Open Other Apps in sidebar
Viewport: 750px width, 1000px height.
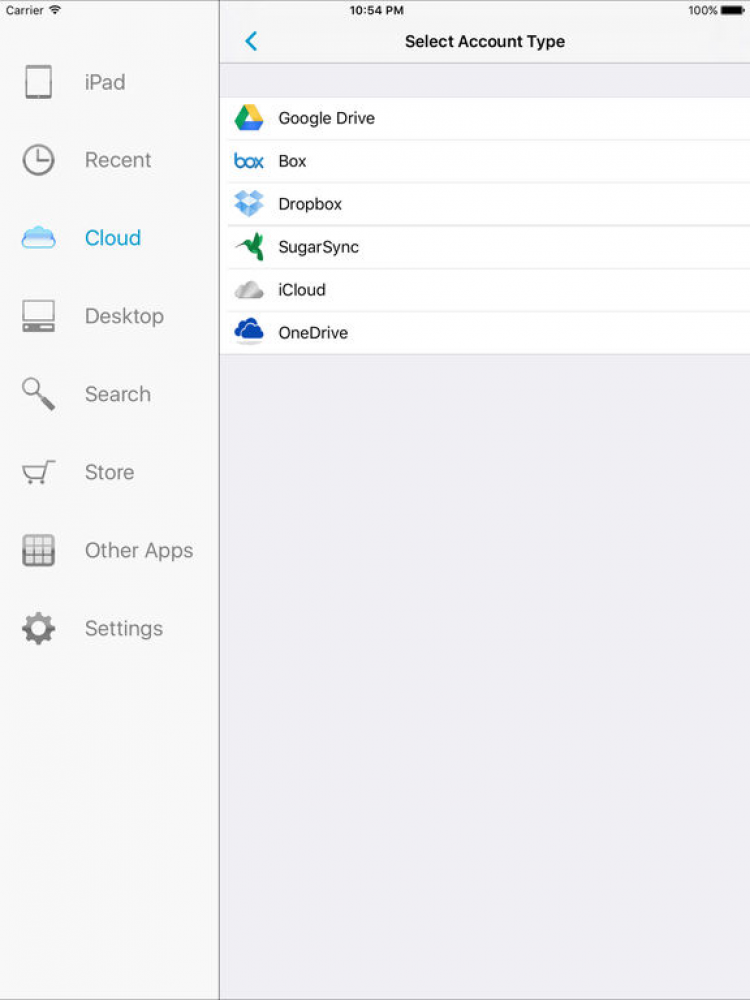point(109,550)
